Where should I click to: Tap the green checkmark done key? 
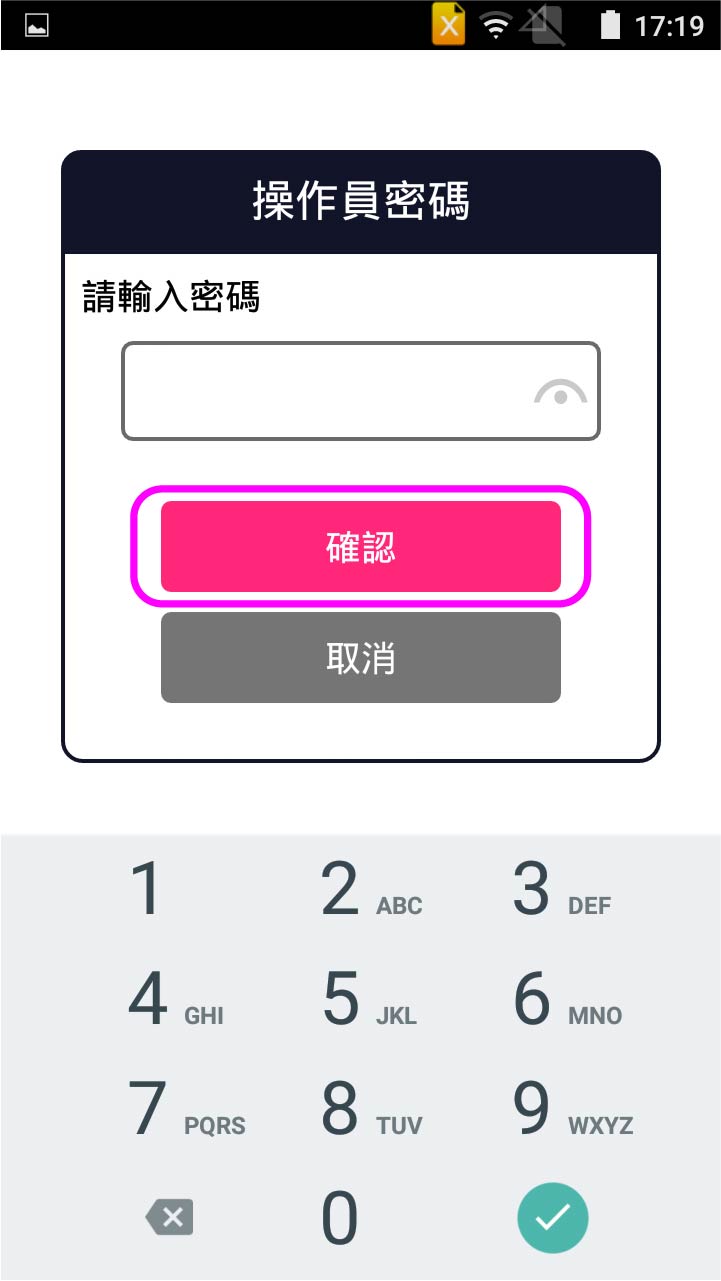click(553, 1218)
